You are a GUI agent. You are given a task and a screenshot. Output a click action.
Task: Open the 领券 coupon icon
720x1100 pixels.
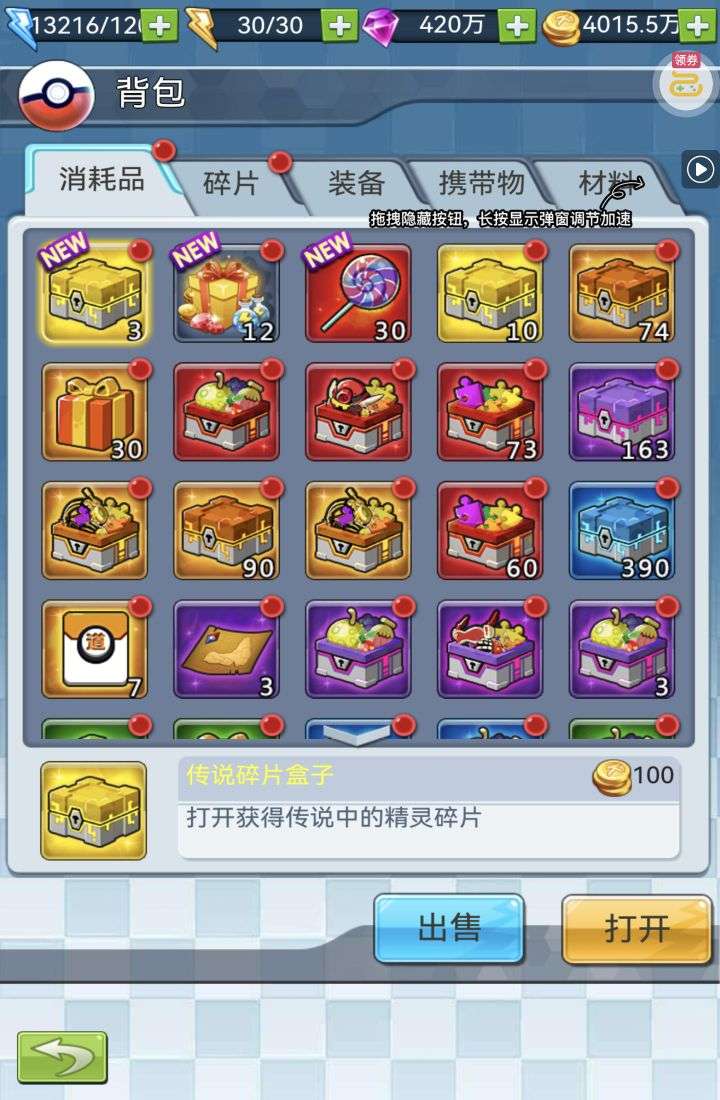coord(685,82)
